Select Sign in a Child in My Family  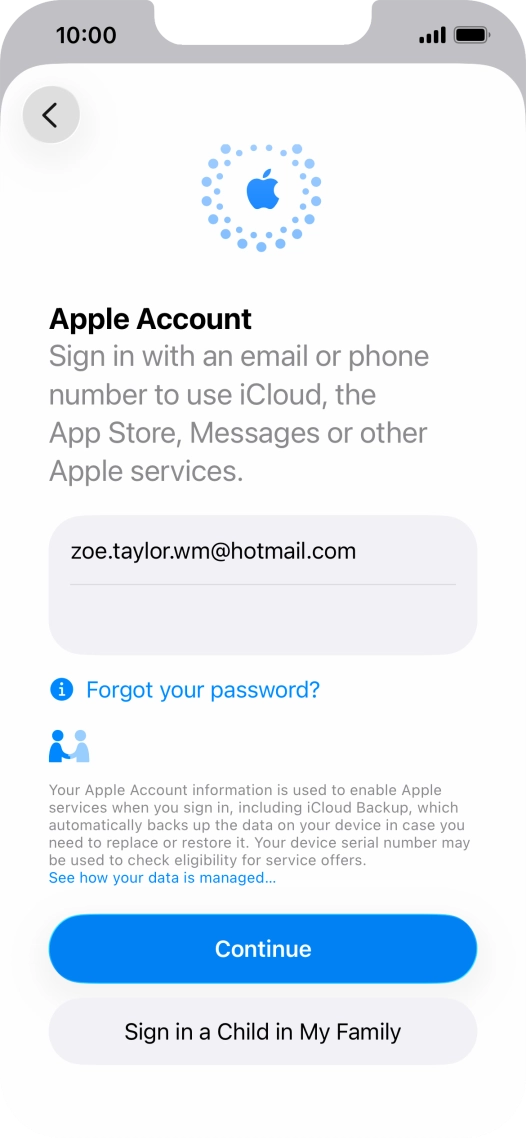(x=263, y=1031)
